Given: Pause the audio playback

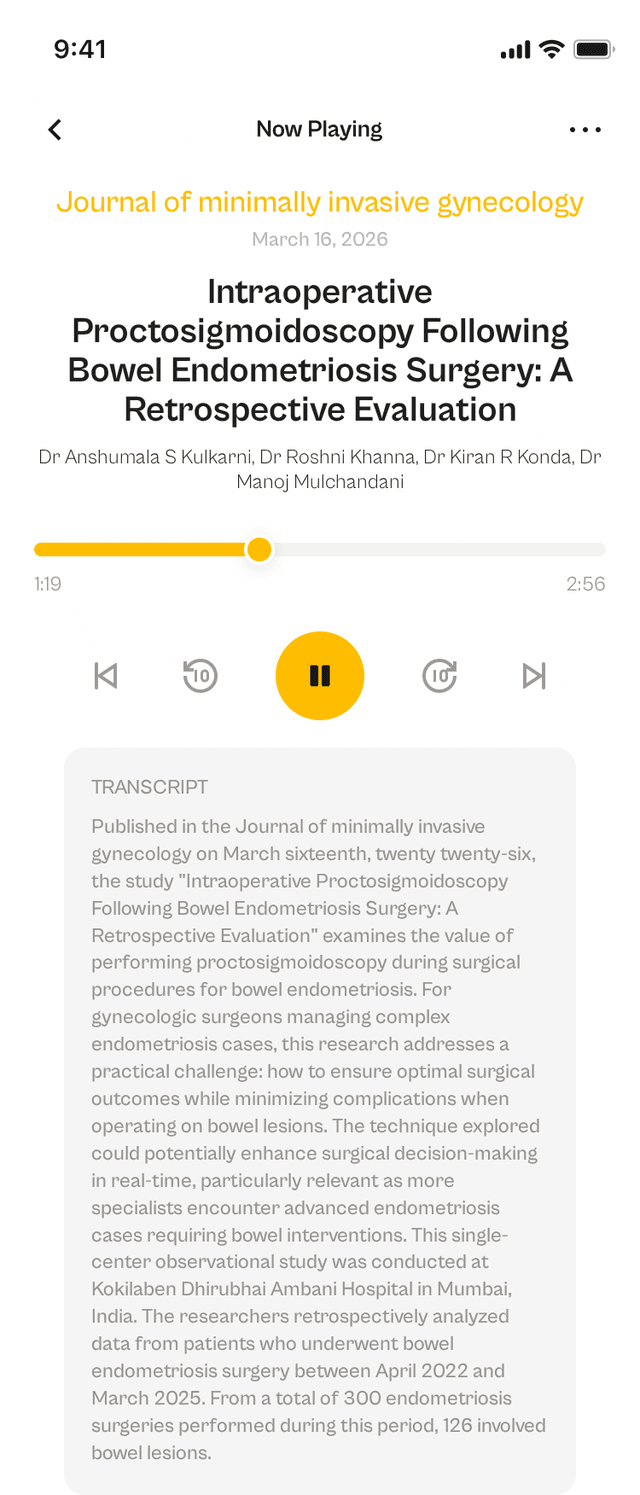Looking at the screenshot, I should 320,676.
